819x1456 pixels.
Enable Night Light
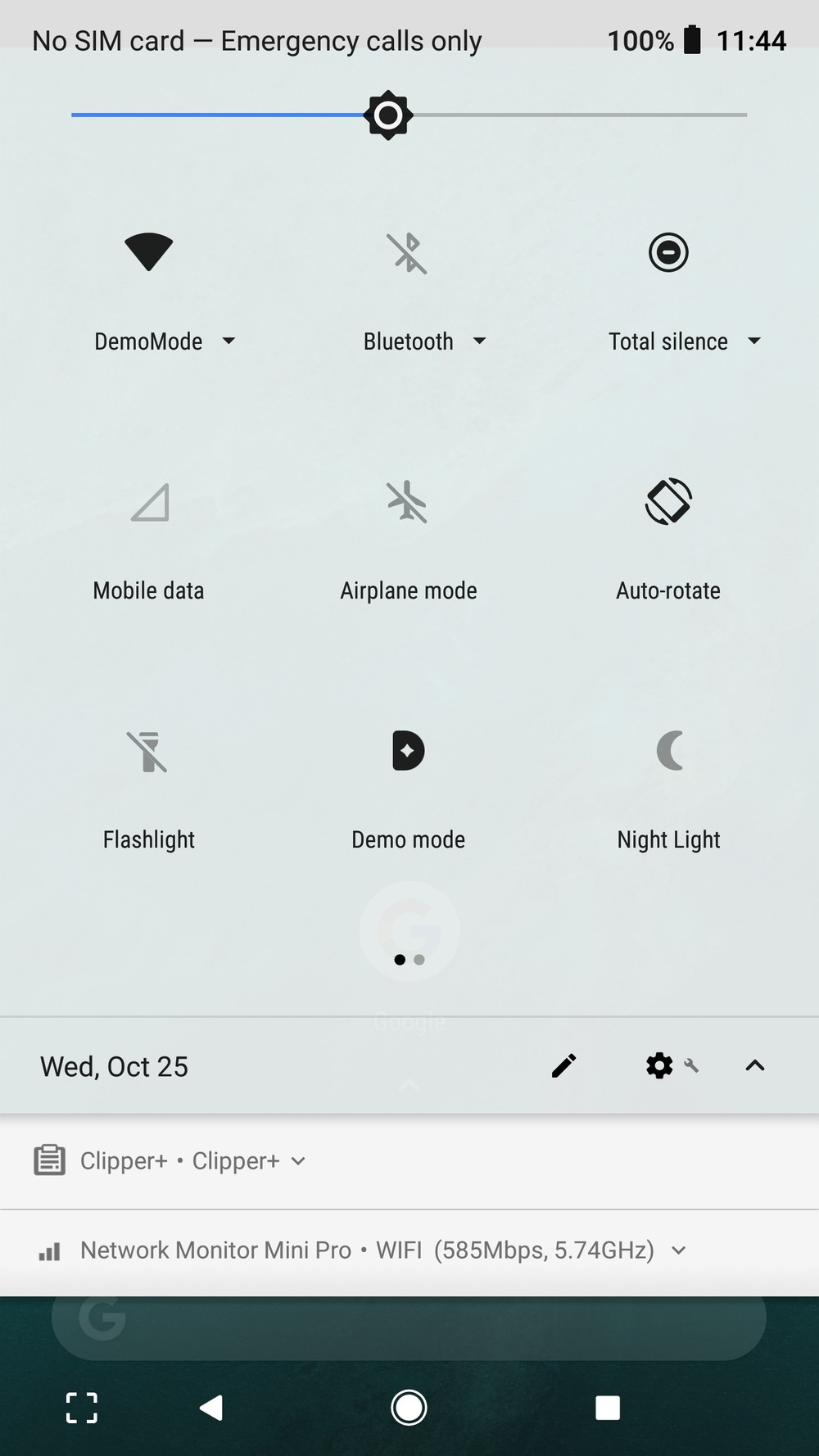coord(668,752)
